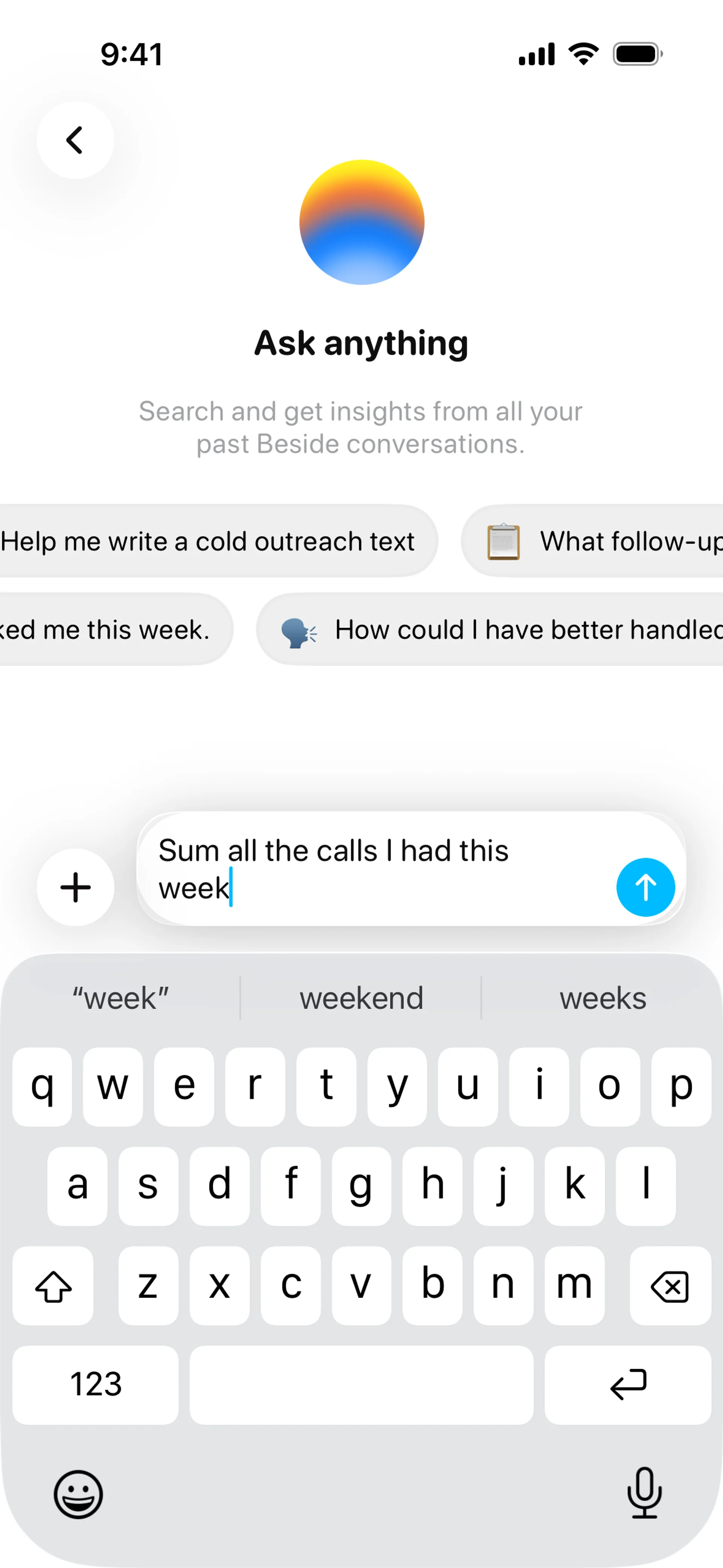723x1568 pixels.
Task: Open the plus attachment button
Action: point(75,887)
